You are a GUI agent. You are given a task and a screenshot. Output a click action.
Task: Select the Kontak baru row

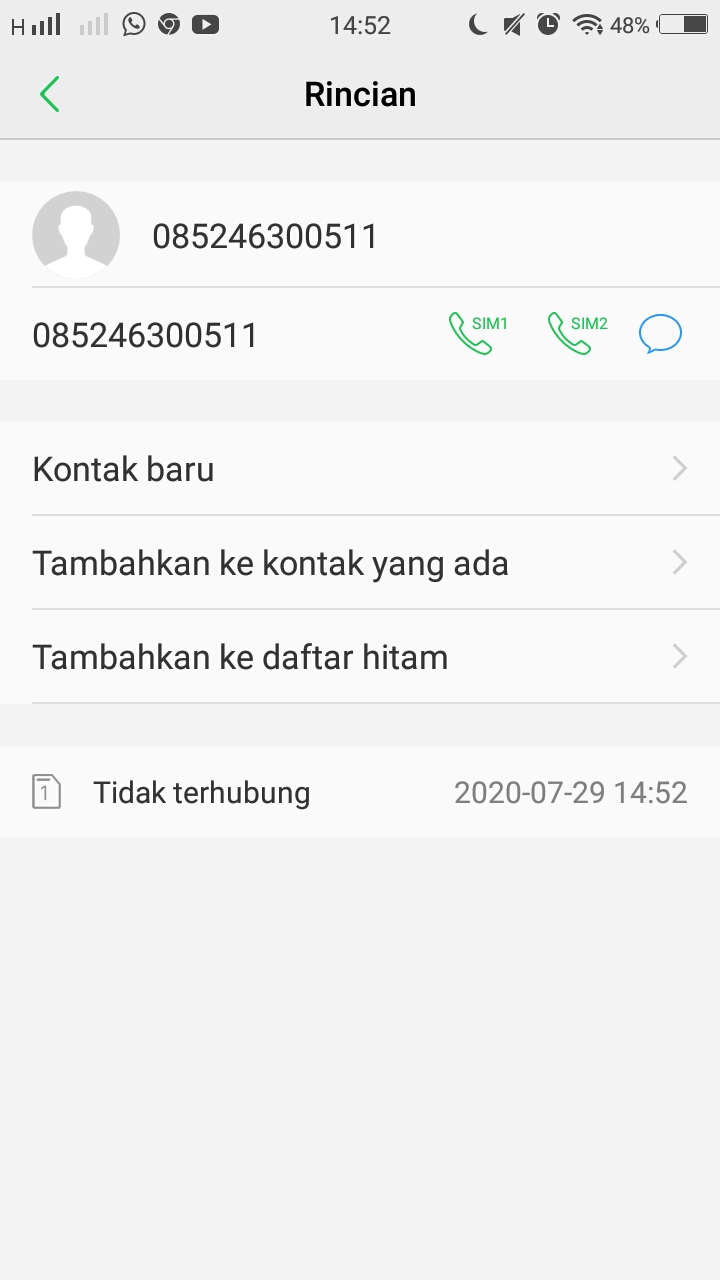123,468
